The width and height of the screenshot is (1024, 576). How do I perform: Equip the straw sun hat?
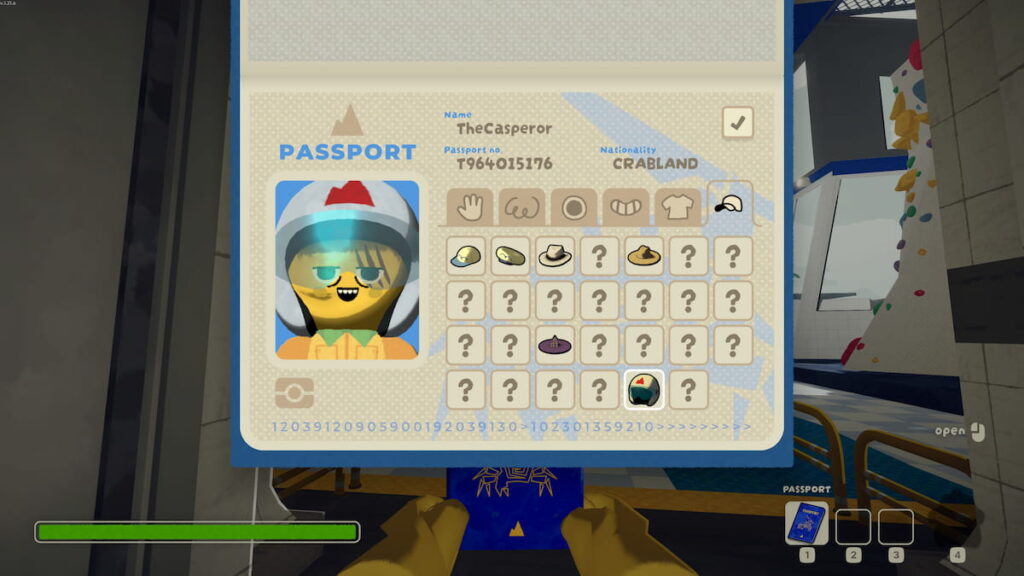tap(644, 256)
